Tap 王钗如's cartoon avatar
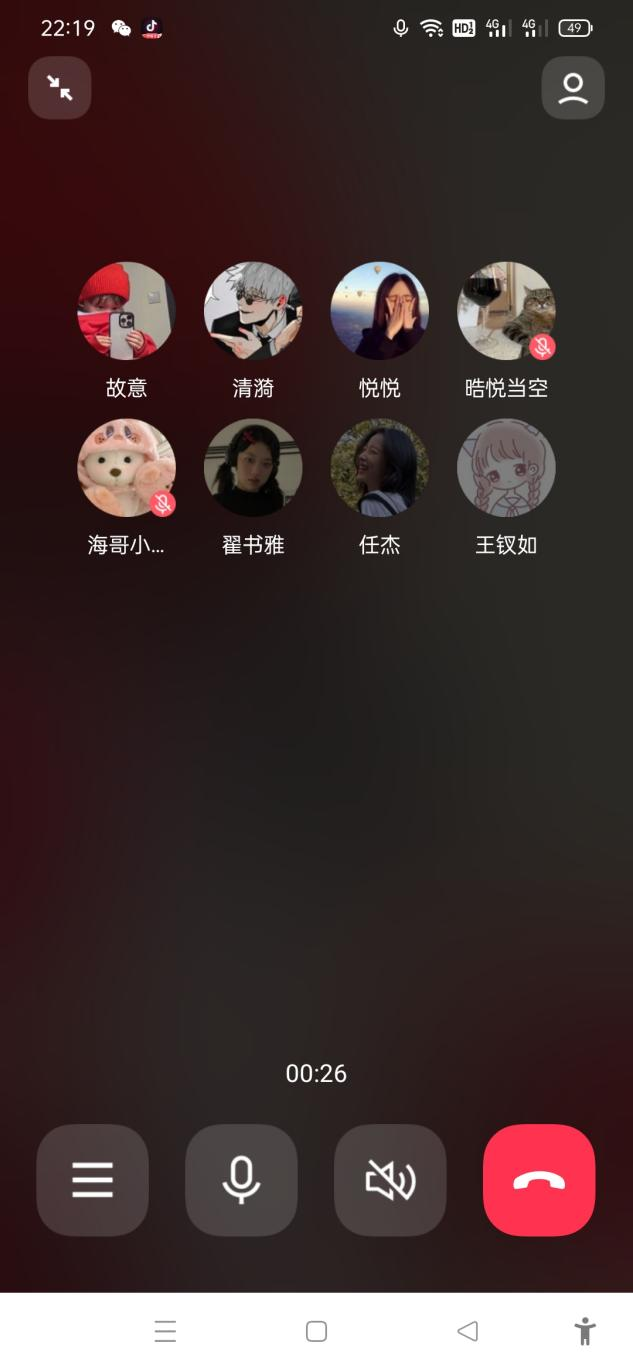This screenshot has height=1370, width=633. click(x=506, y=467)
